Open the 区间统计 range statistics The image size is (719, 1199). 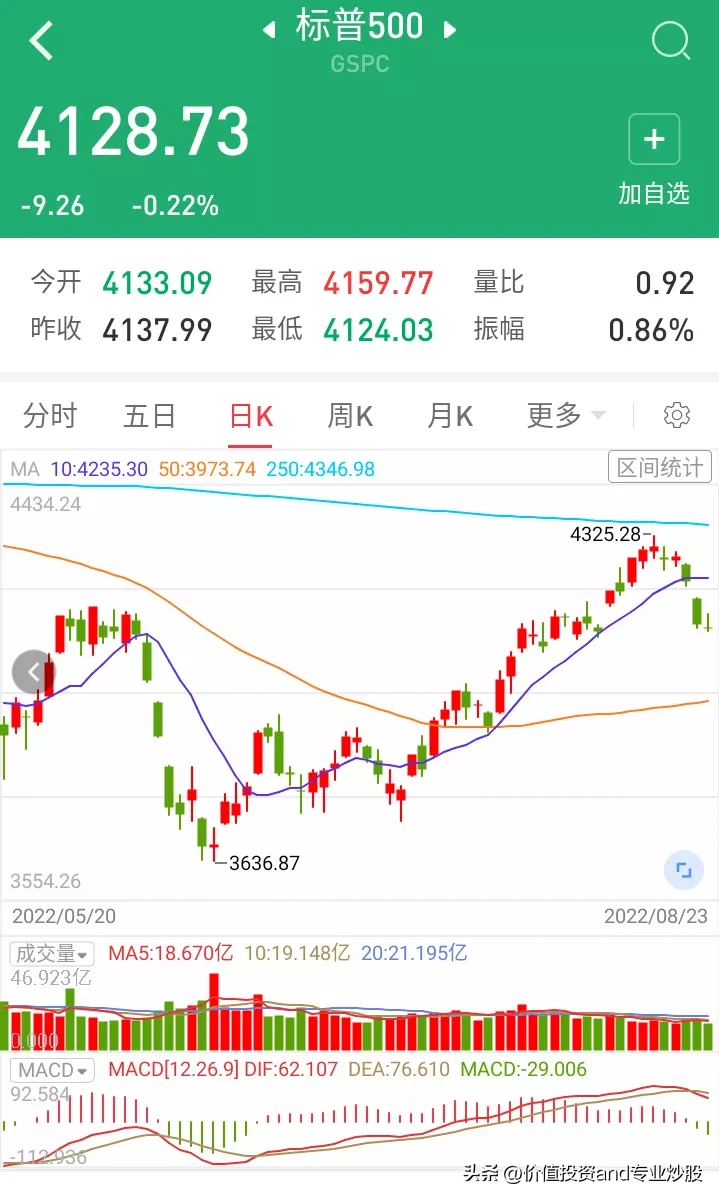coord(659,467)
